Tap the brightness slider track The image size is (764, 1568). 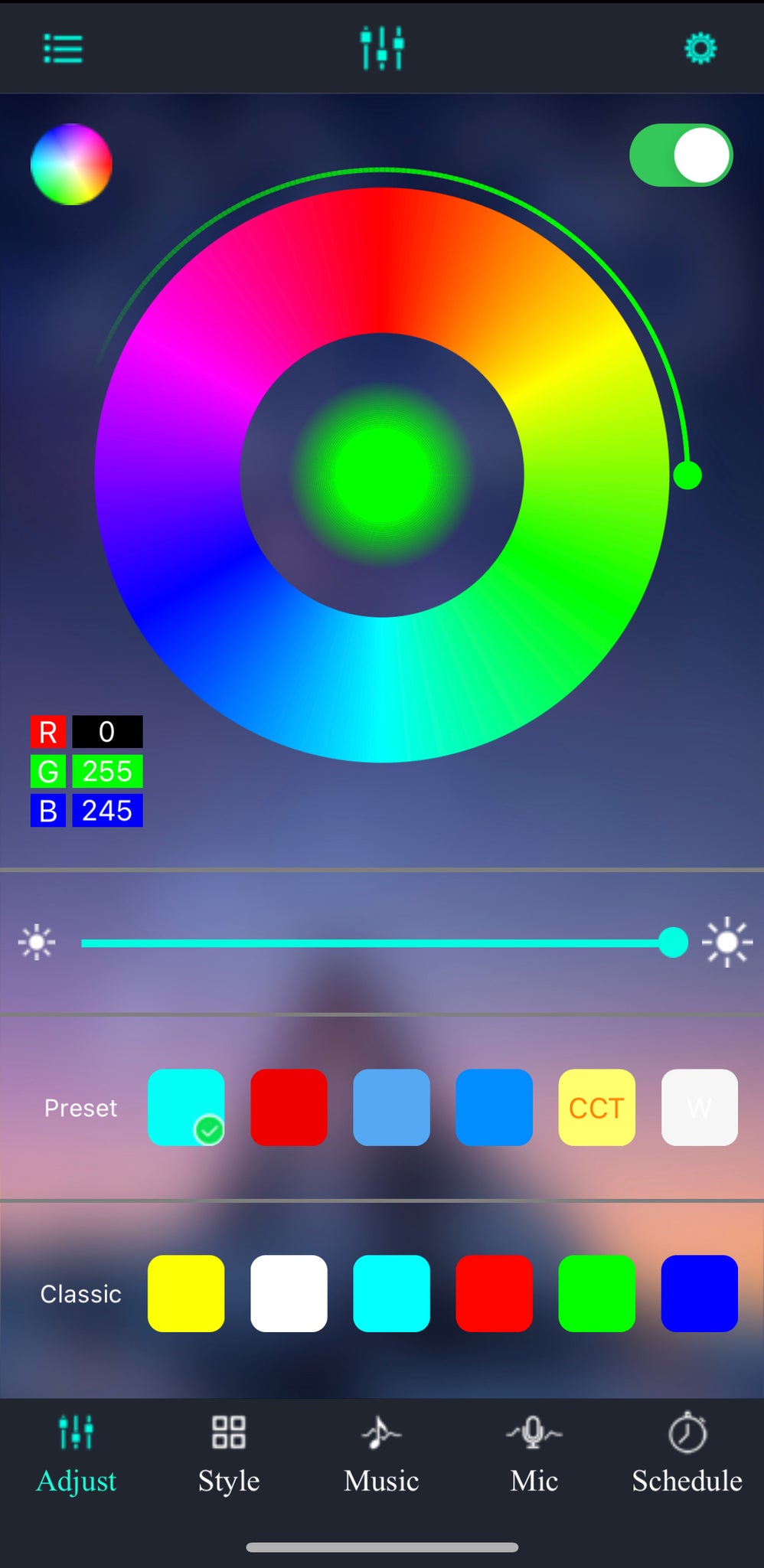tap(377, 942)
